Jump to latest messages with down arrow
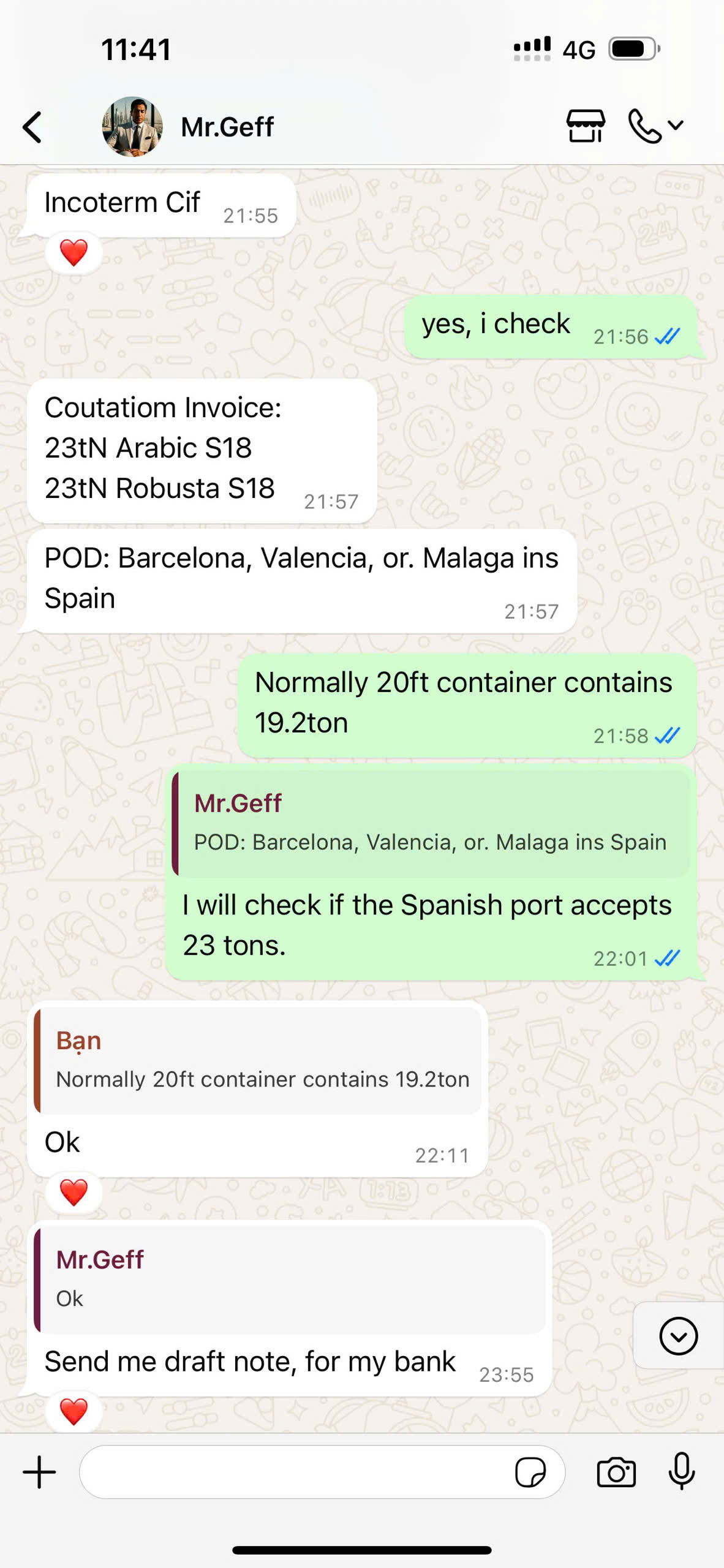724x1568 pixels. (678, 1336)
